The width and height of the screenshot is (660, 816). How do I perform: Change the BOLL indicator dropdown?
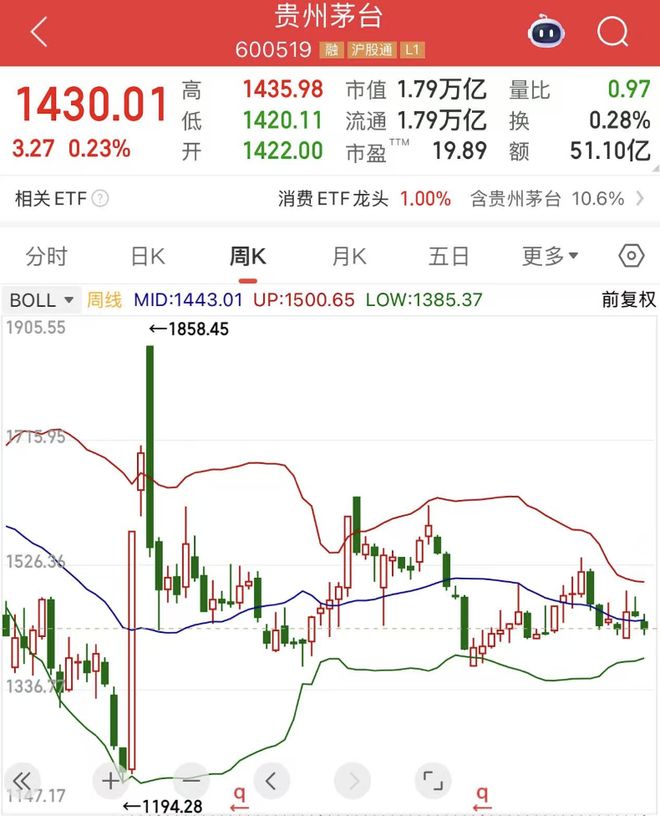pos(42,300)
